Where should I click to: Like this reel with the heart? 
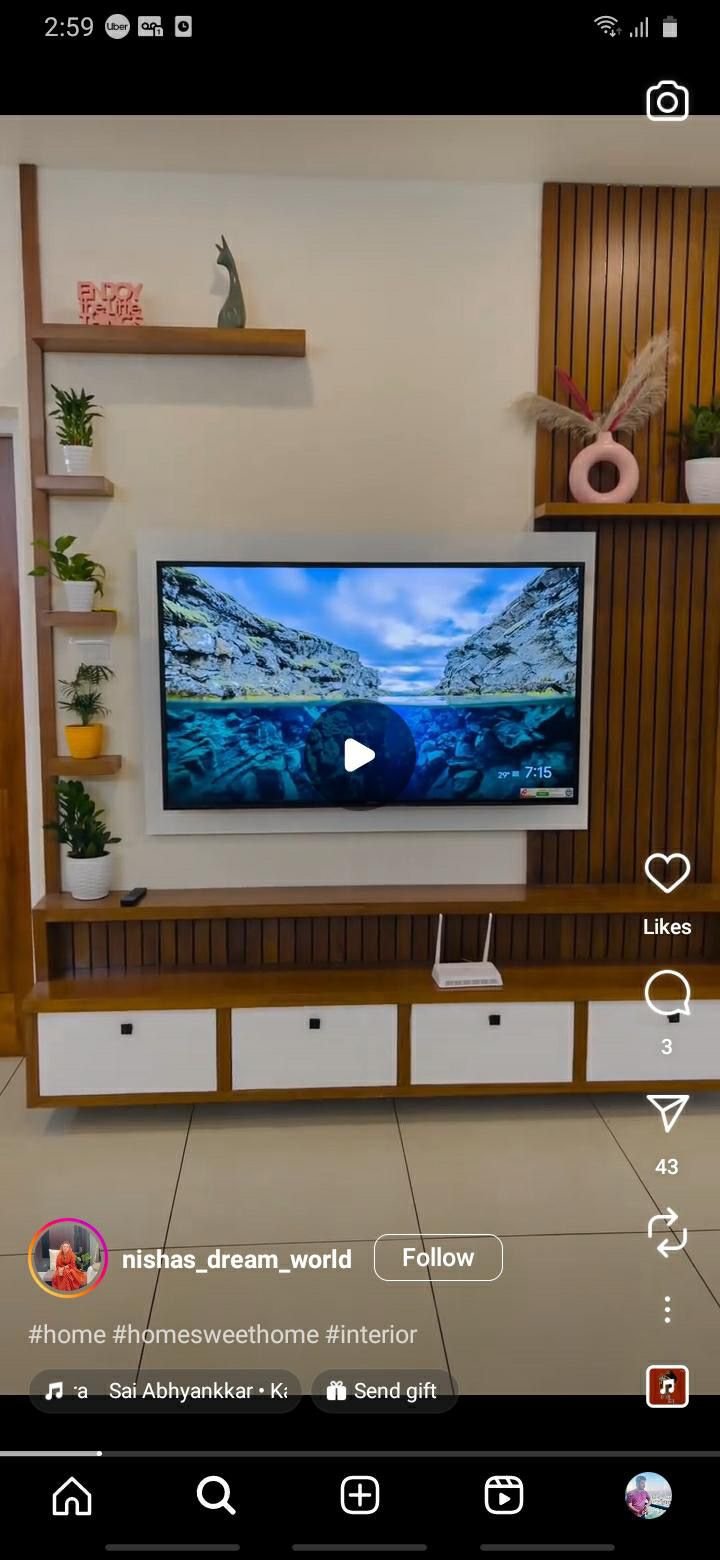(667, 874)
